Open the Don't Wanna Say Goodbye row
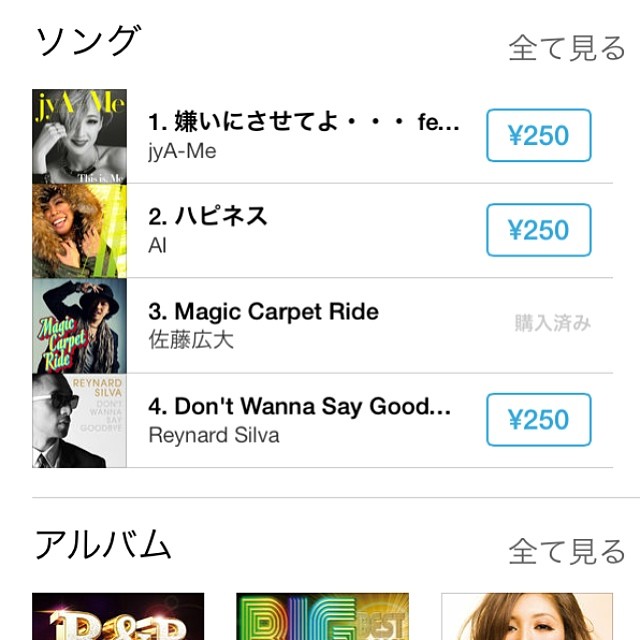 pyautogui.click(x=300, y=420)
